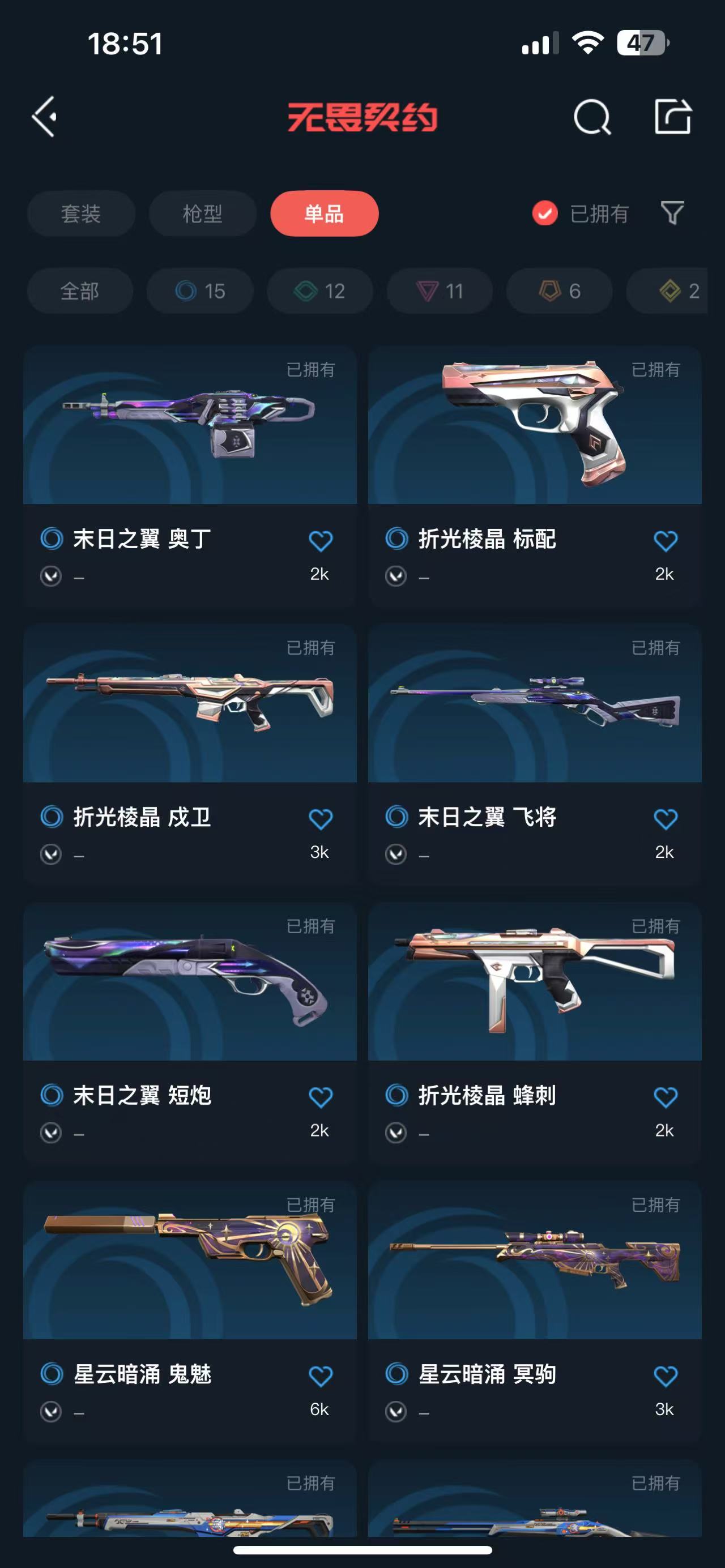Tap the share icon in the header
The height and width of the screenshot is (1568, 725).
click(x=673, y=116)
